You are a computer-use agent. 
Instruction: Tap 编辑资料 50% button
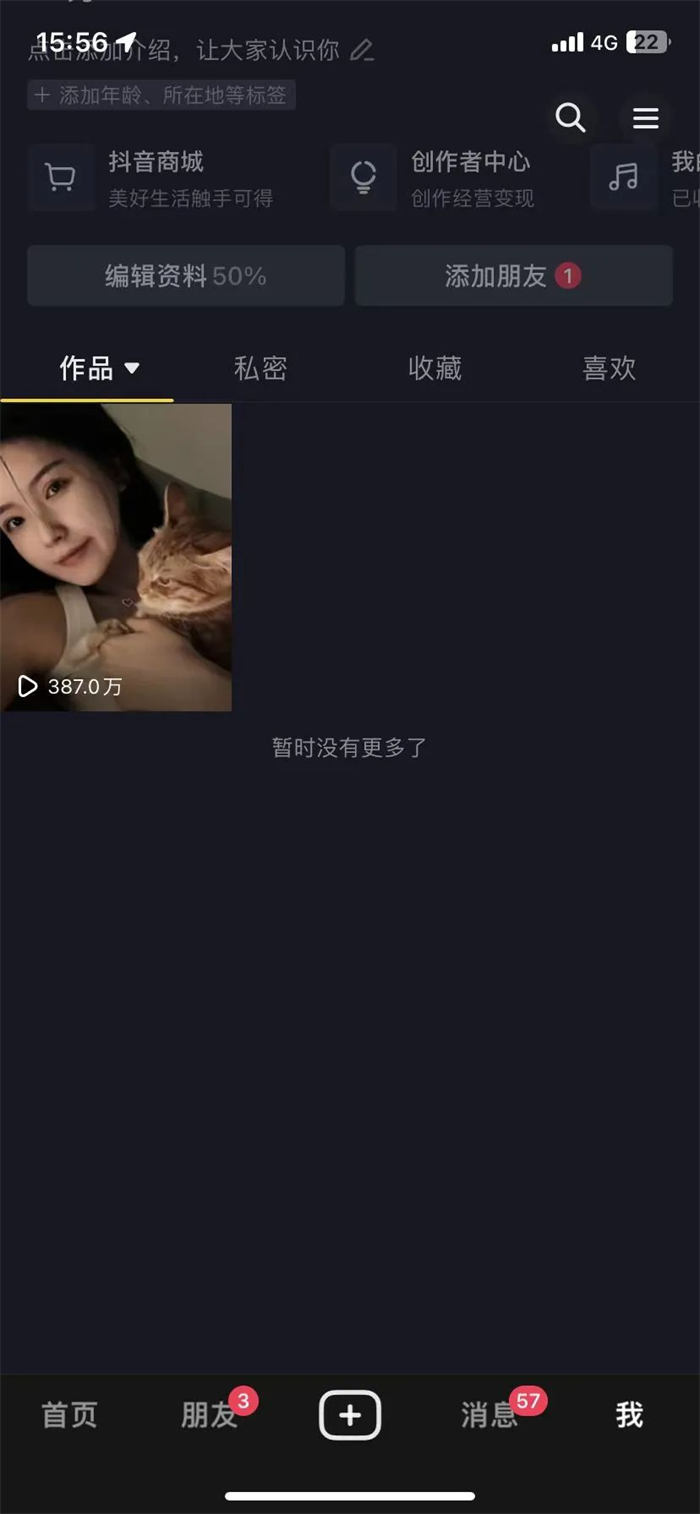coord(186,276)
